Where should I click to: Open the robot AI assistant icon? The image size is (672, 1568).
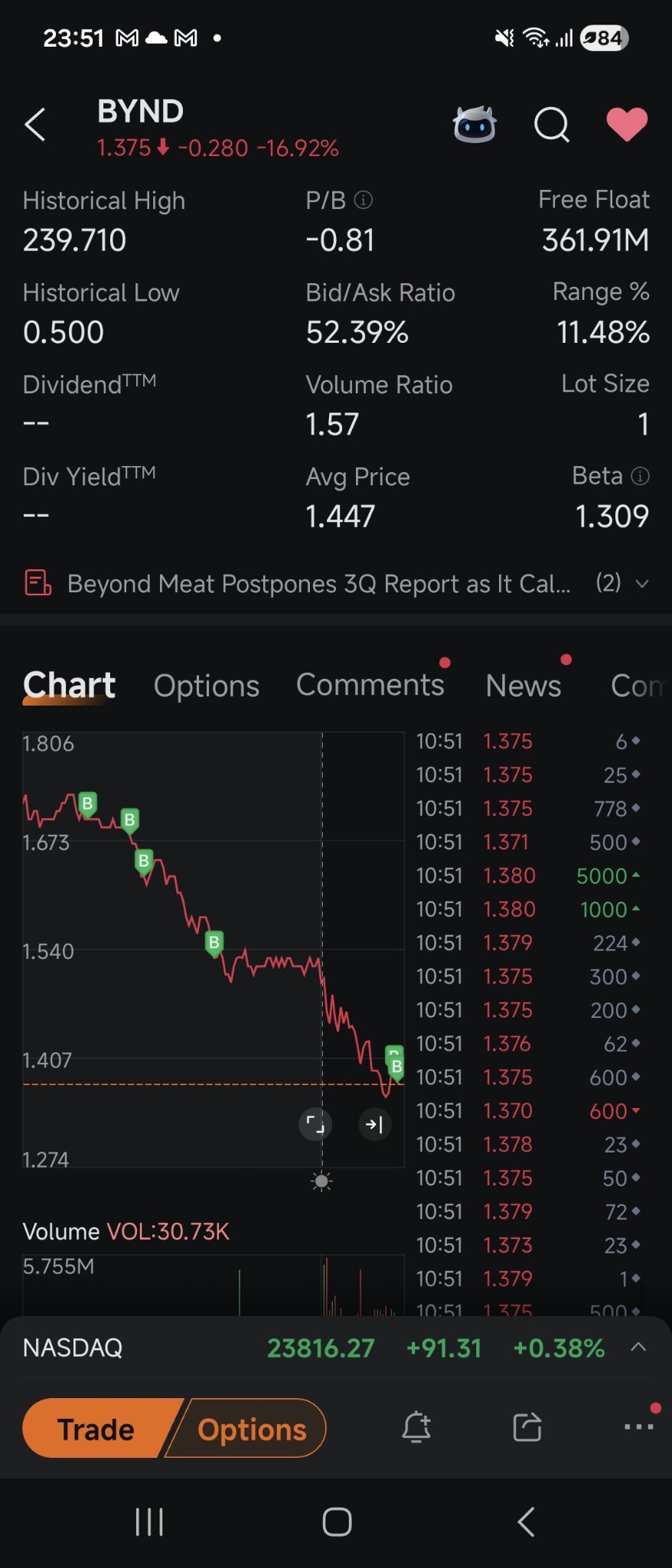click(x=475, y=125)
